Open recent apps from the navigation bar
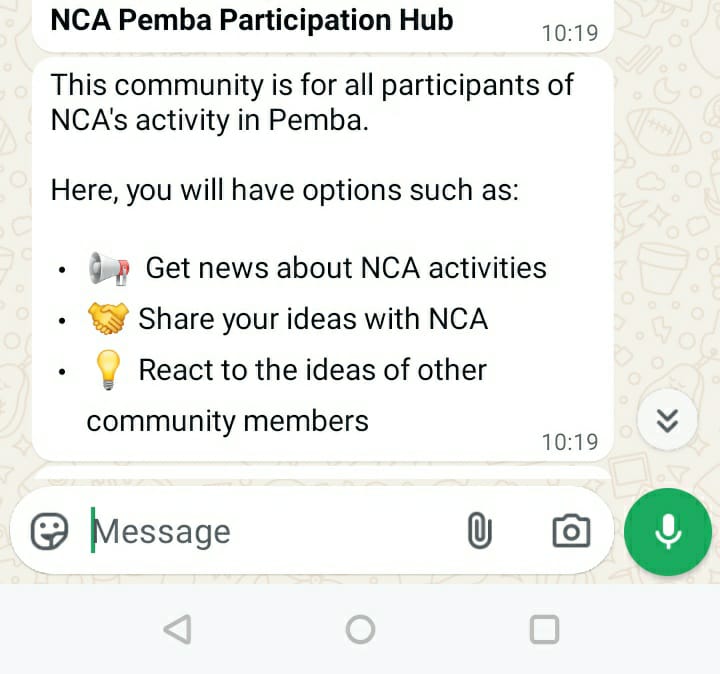The image size is (720, 674). click(544, 629)
